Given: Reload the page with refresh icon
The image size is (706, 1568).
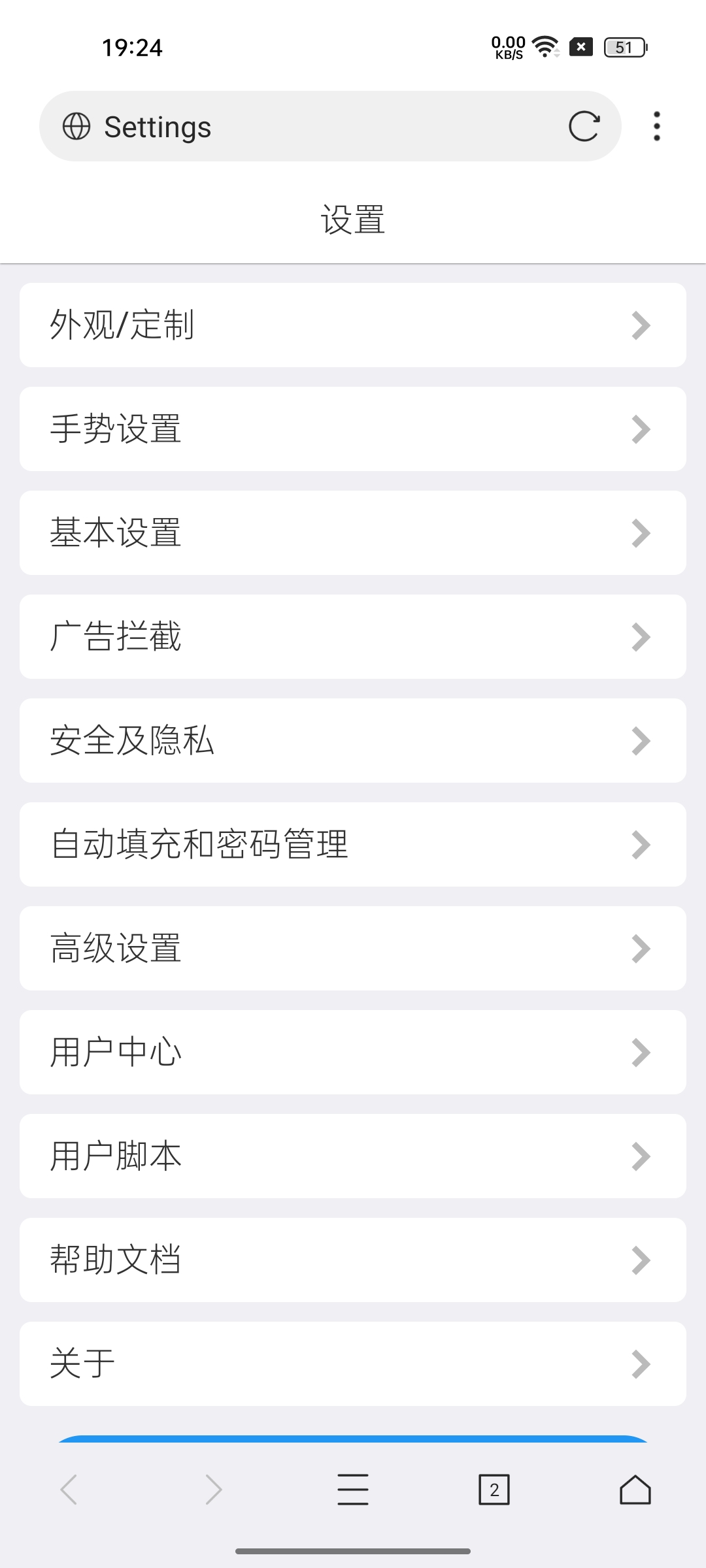Looking at the screenshot, I should click(584, 127).
